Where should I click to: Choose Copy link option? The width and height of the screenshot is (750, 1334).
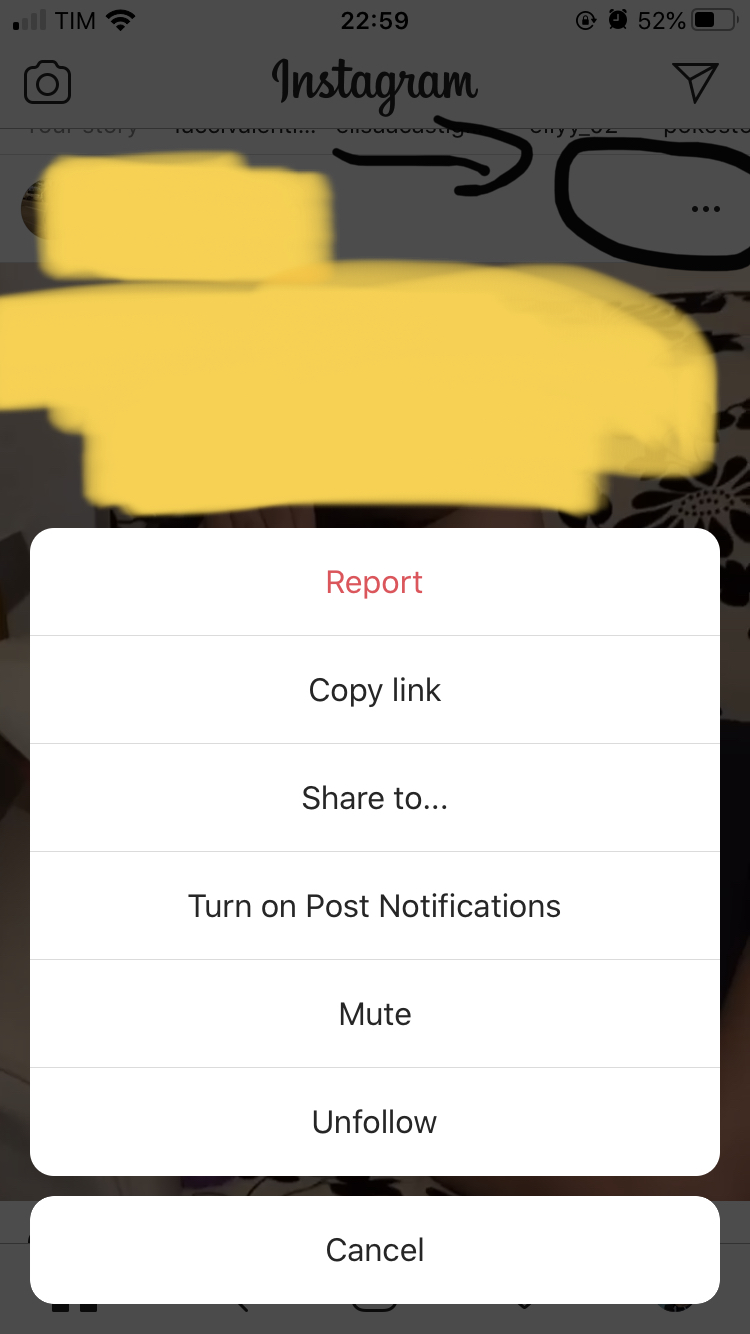pos(375,690)
